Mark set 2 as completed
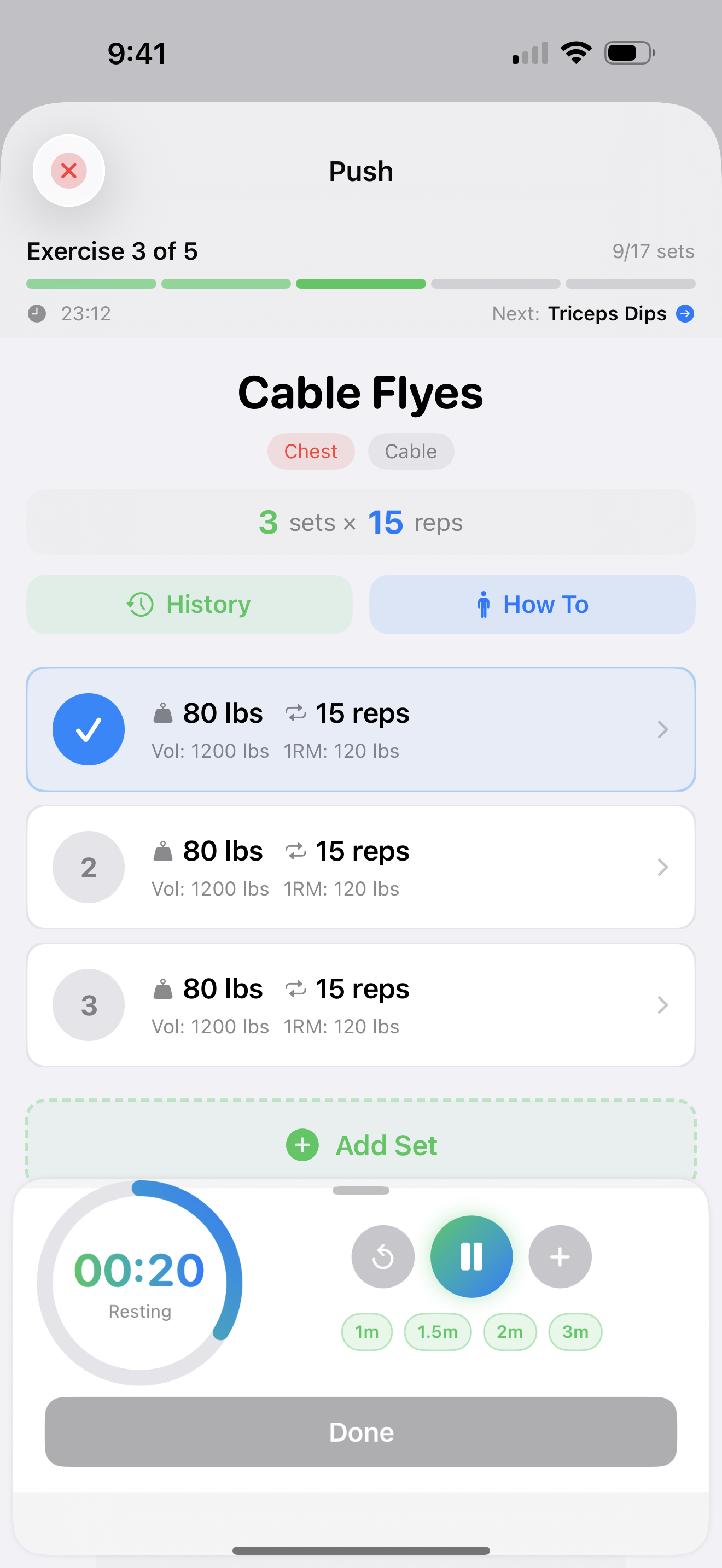Viewport: 722px width, 1568px height. tap(88, 867)
